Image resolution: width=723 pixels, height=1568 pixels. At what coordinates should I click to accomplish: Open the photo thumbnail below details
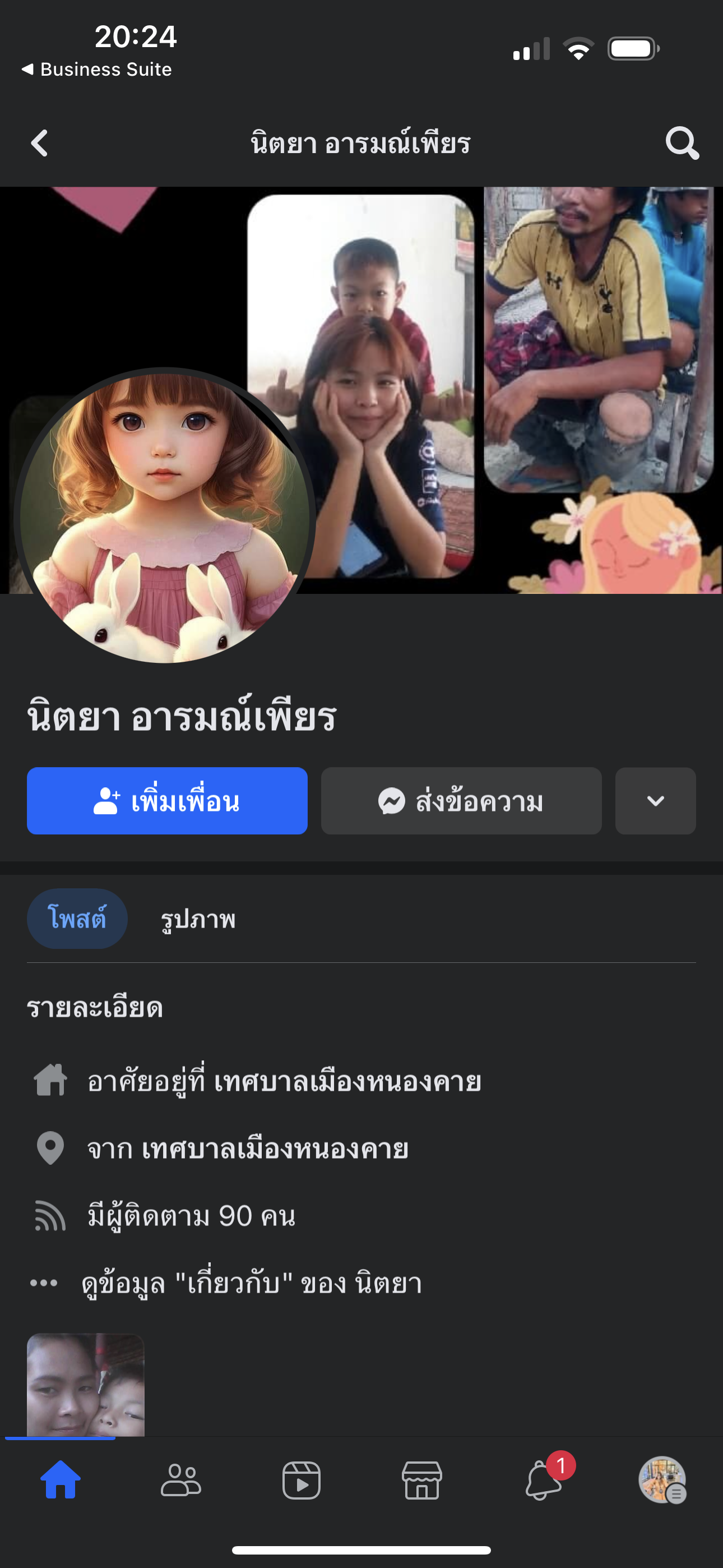85,1385
